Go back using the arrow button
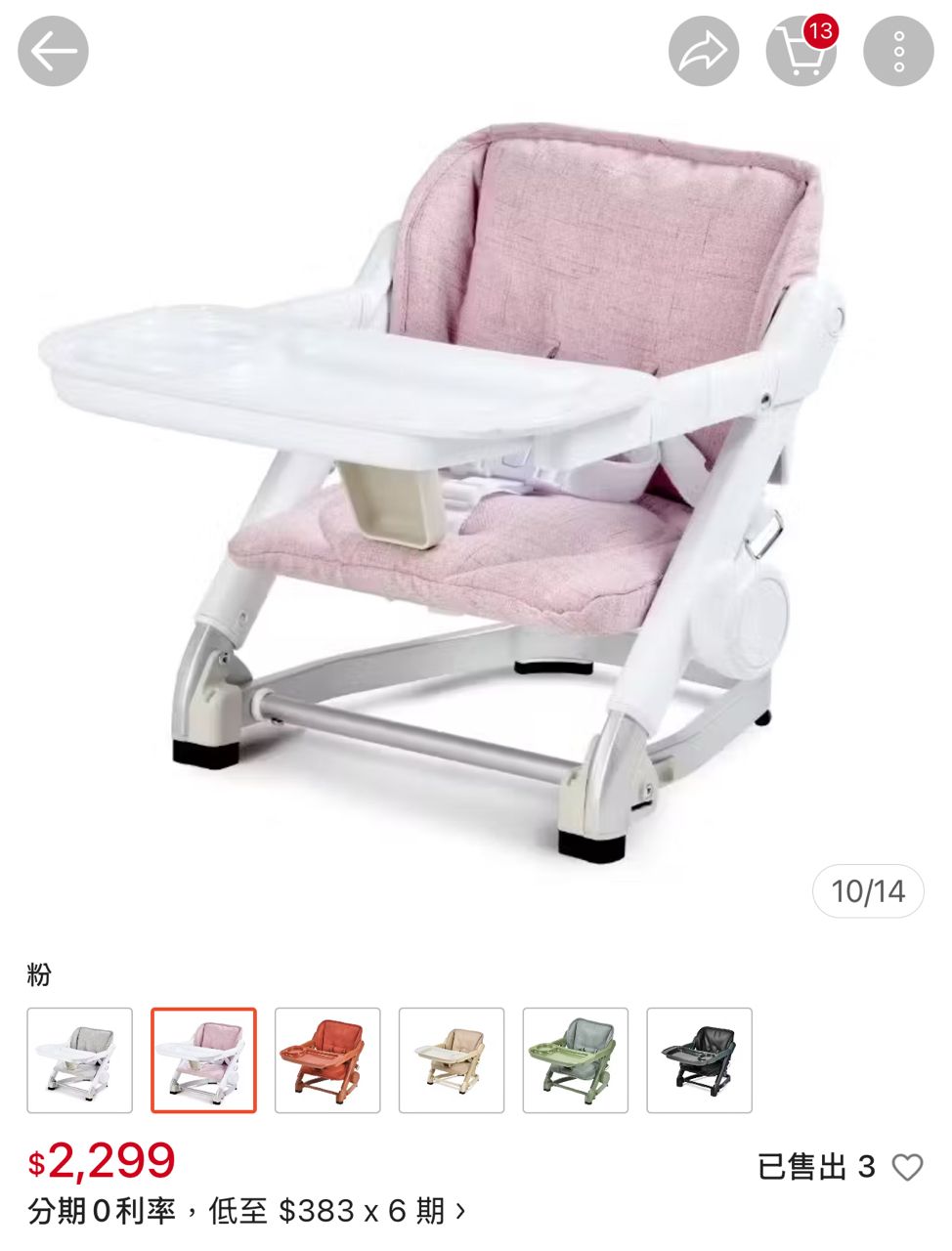The image size is (952, 1251). 53,52
